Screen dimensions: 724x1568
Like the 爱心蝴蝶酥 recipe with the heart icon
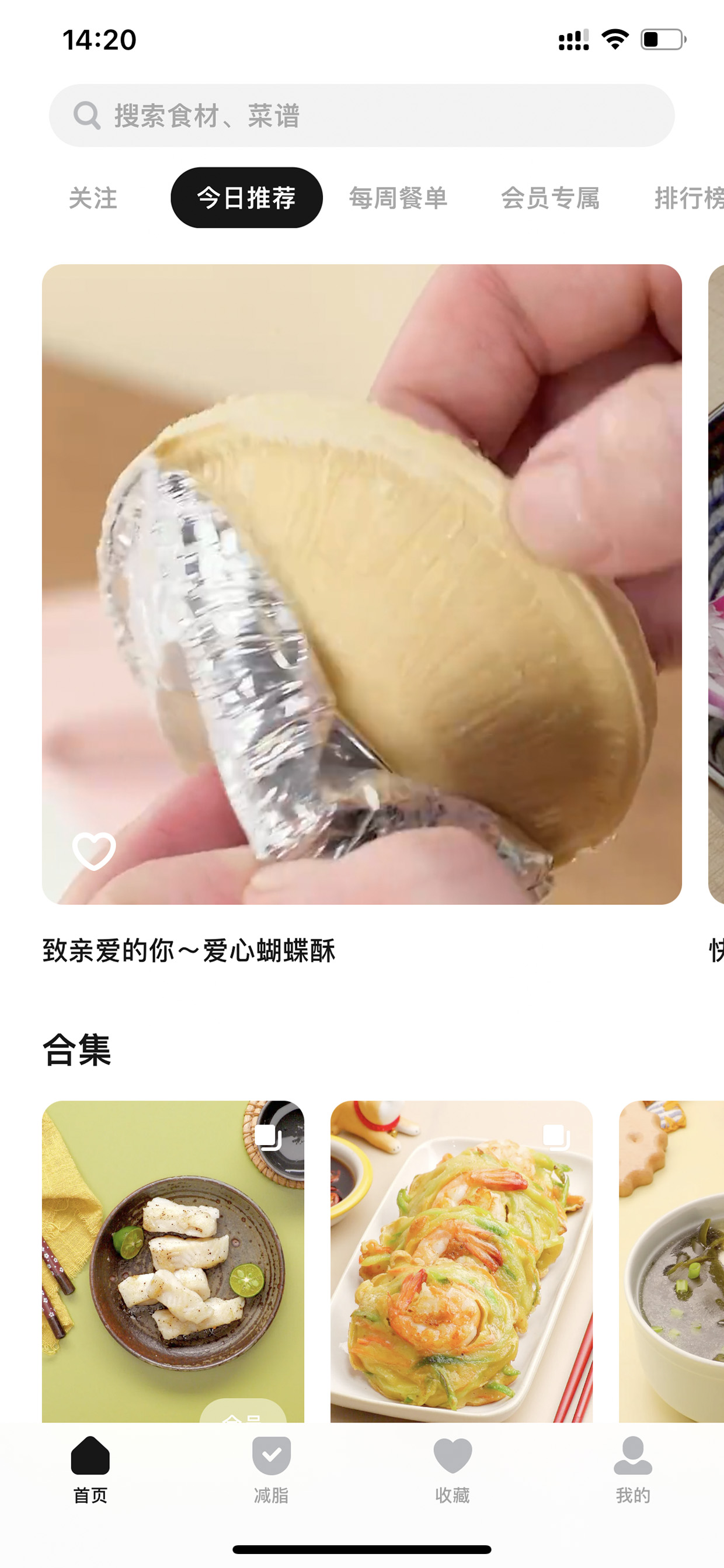point(95,851)
